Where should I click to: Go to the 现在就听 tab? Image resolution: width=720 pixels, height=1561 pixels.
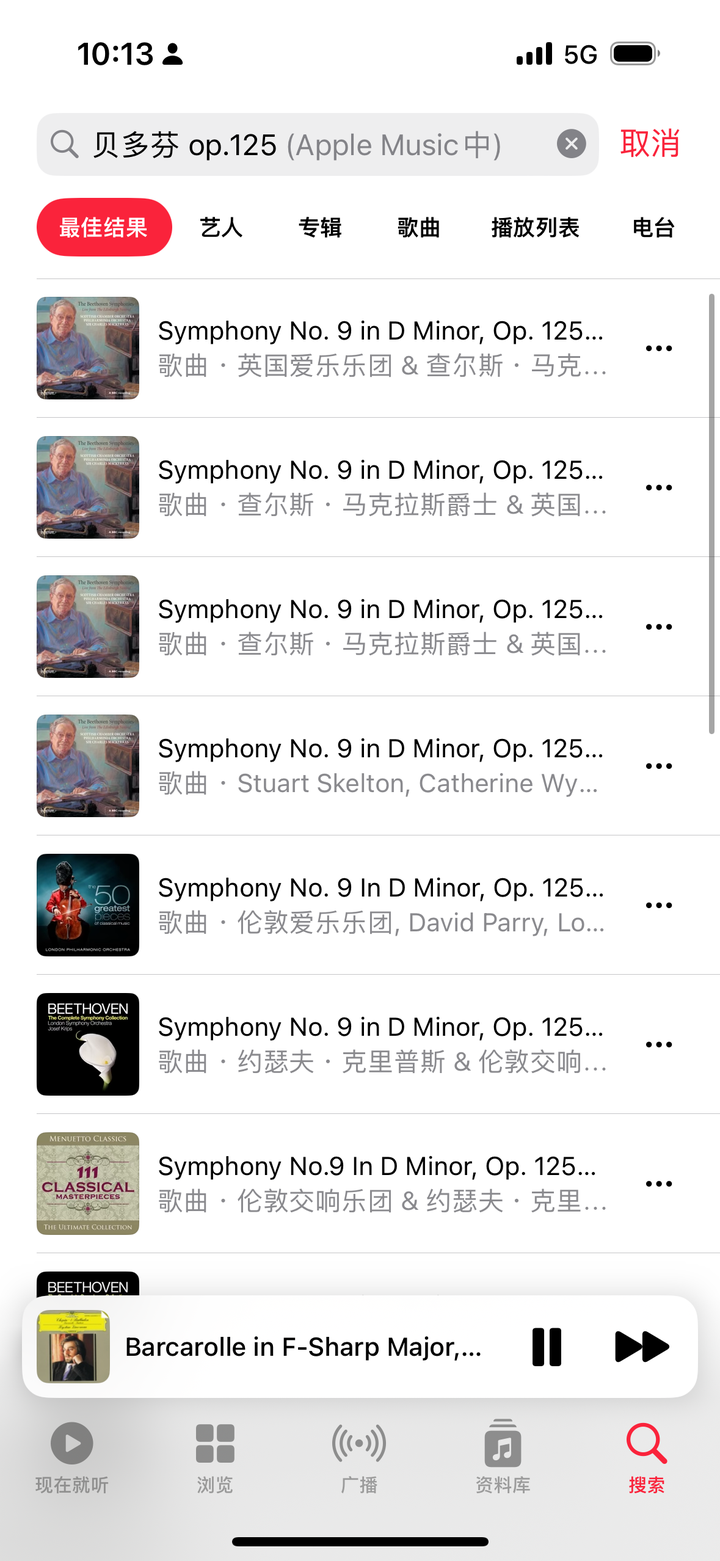click(72, 1458)
